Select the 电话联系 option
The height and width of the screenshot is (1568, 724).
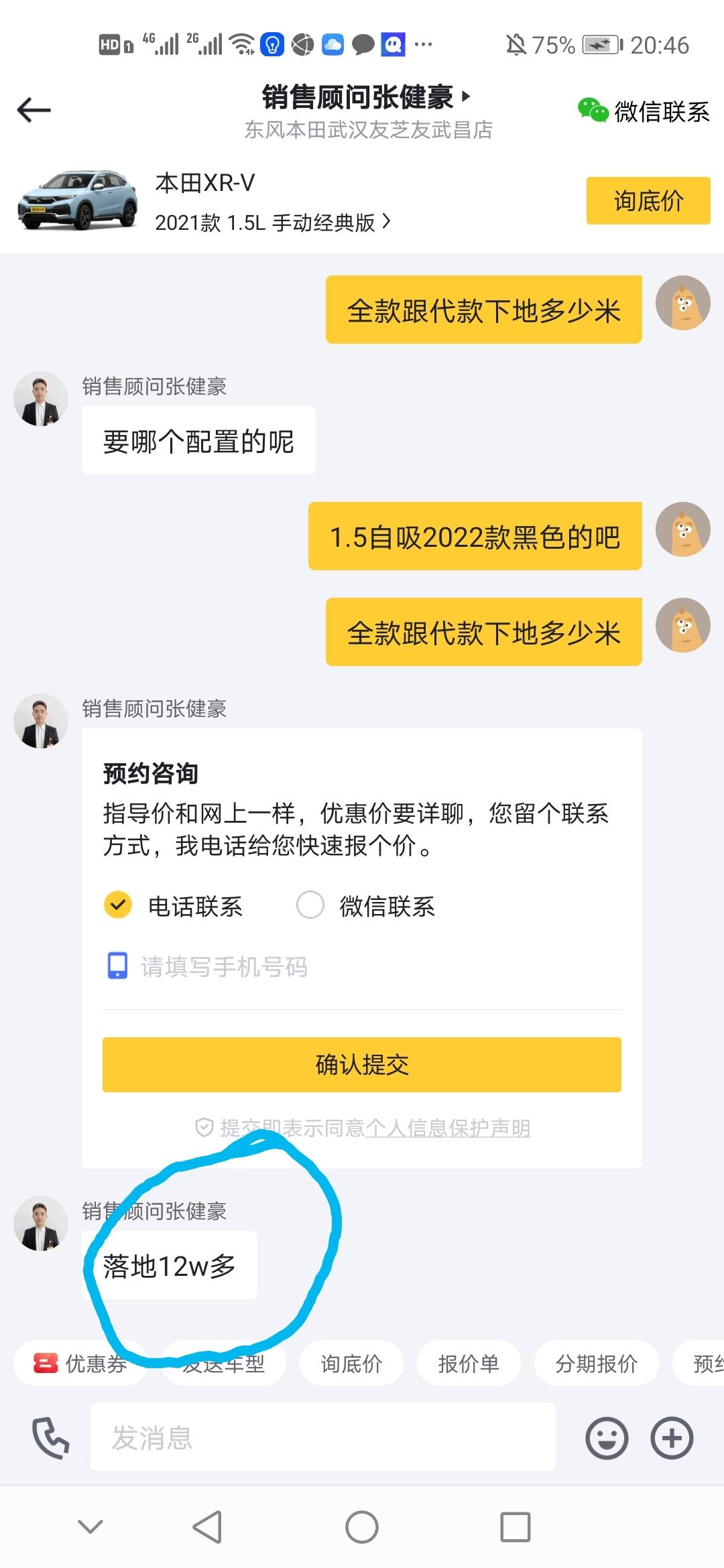click(x=118, y=905)
